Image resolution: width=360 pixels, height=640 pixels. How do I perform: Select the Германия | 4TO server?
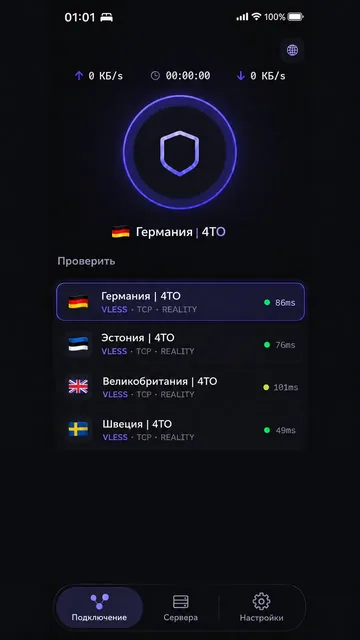pyautogui.click(x=180, y=302)
